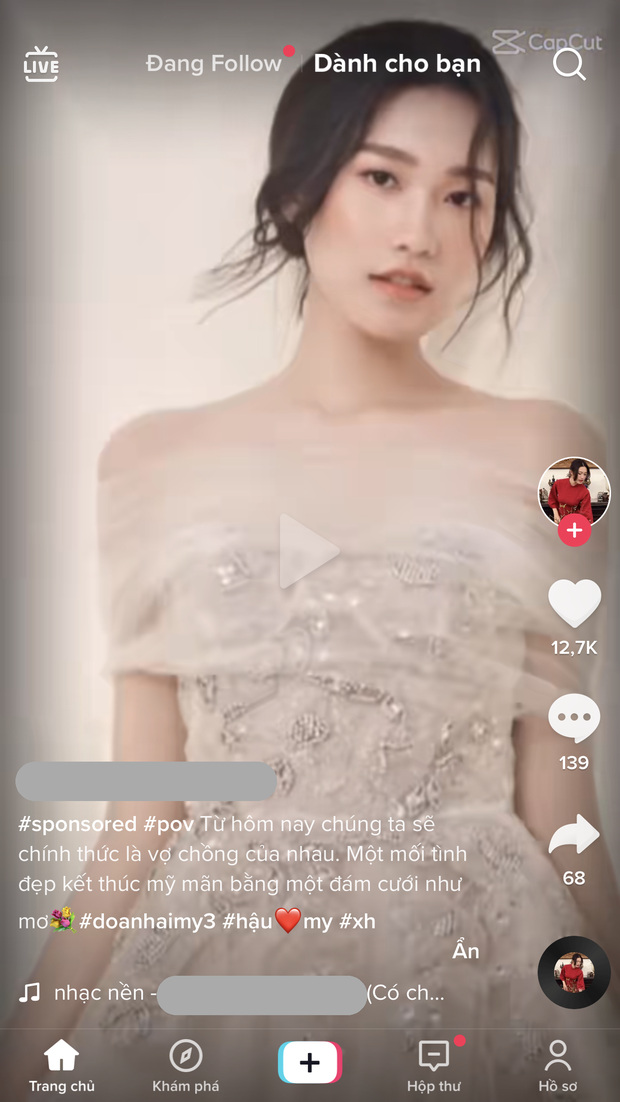This screenshot has height=1102, width=620.
Task: Like the video with the heart icon
Action: [x=574, y=604]
